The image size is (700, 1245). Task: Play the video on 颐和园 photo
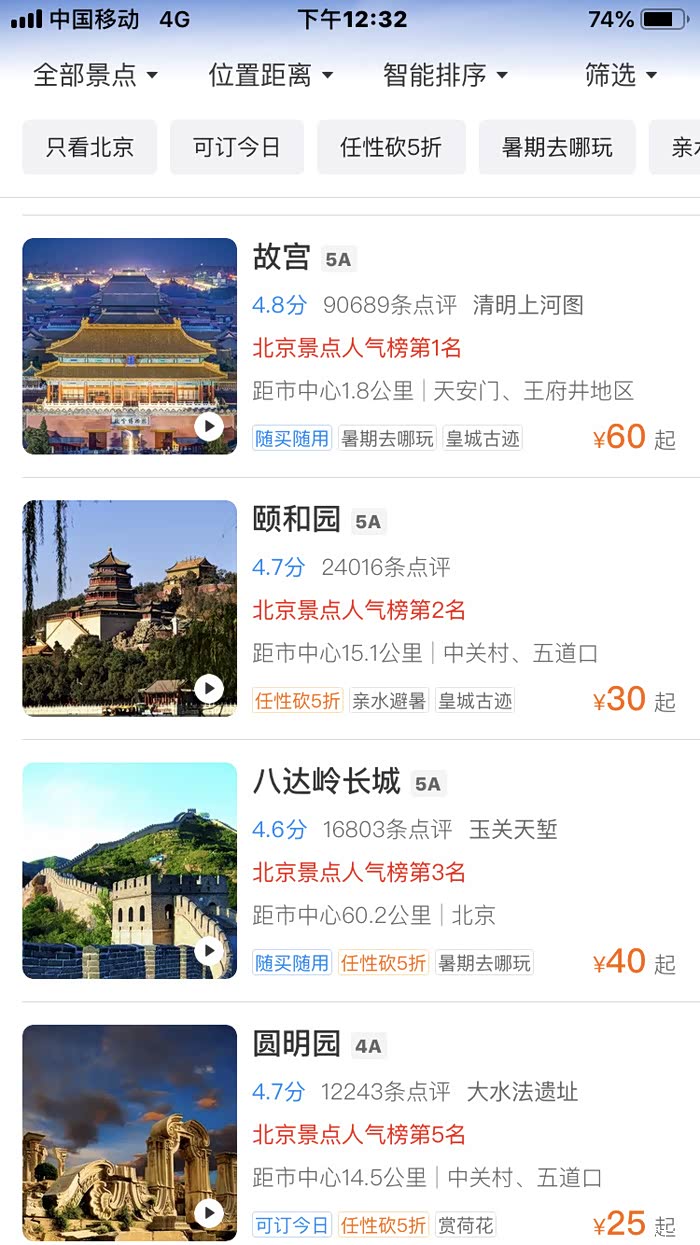[x=208, y=689]
